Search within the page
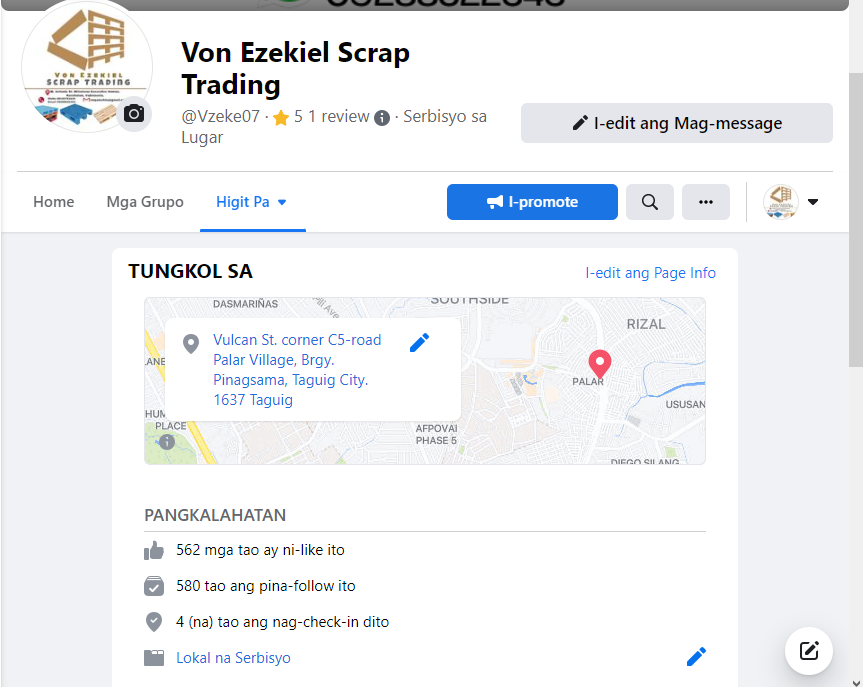 pyautogui.click(x=650, y=202)
